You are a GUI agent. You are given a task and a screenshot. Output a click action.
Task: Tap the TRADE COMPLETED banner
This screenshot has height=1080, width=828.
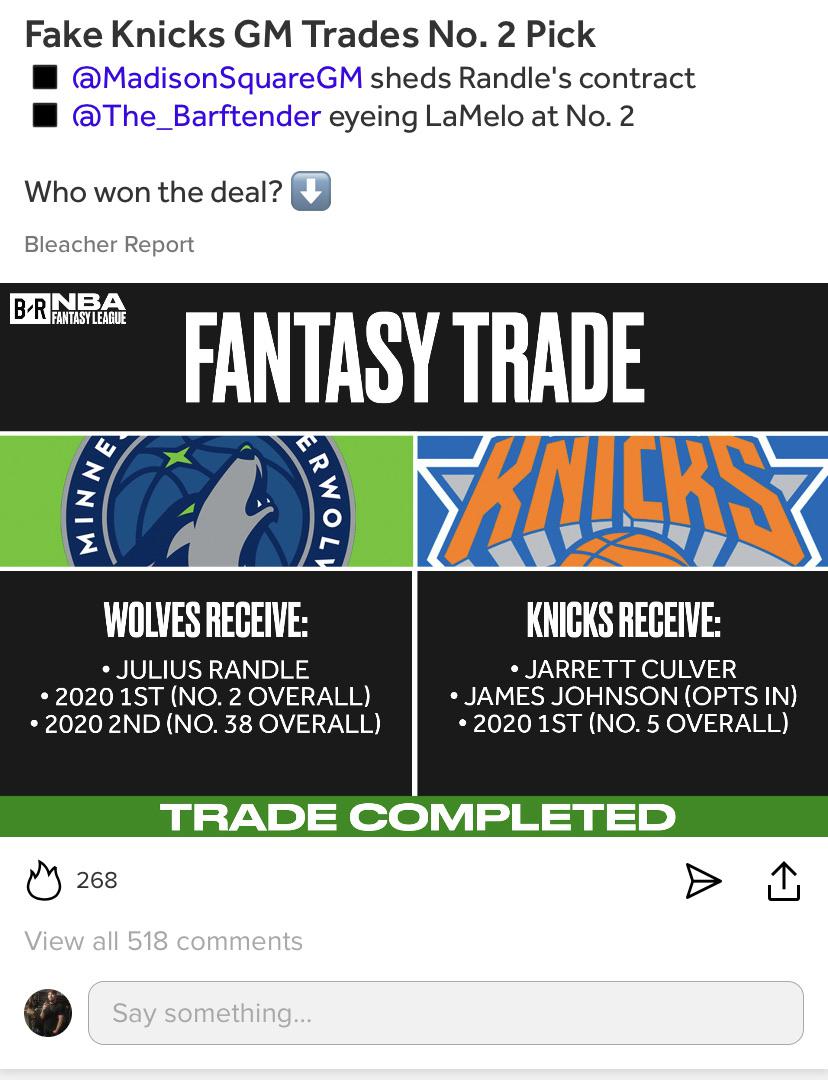coord(414,816)
